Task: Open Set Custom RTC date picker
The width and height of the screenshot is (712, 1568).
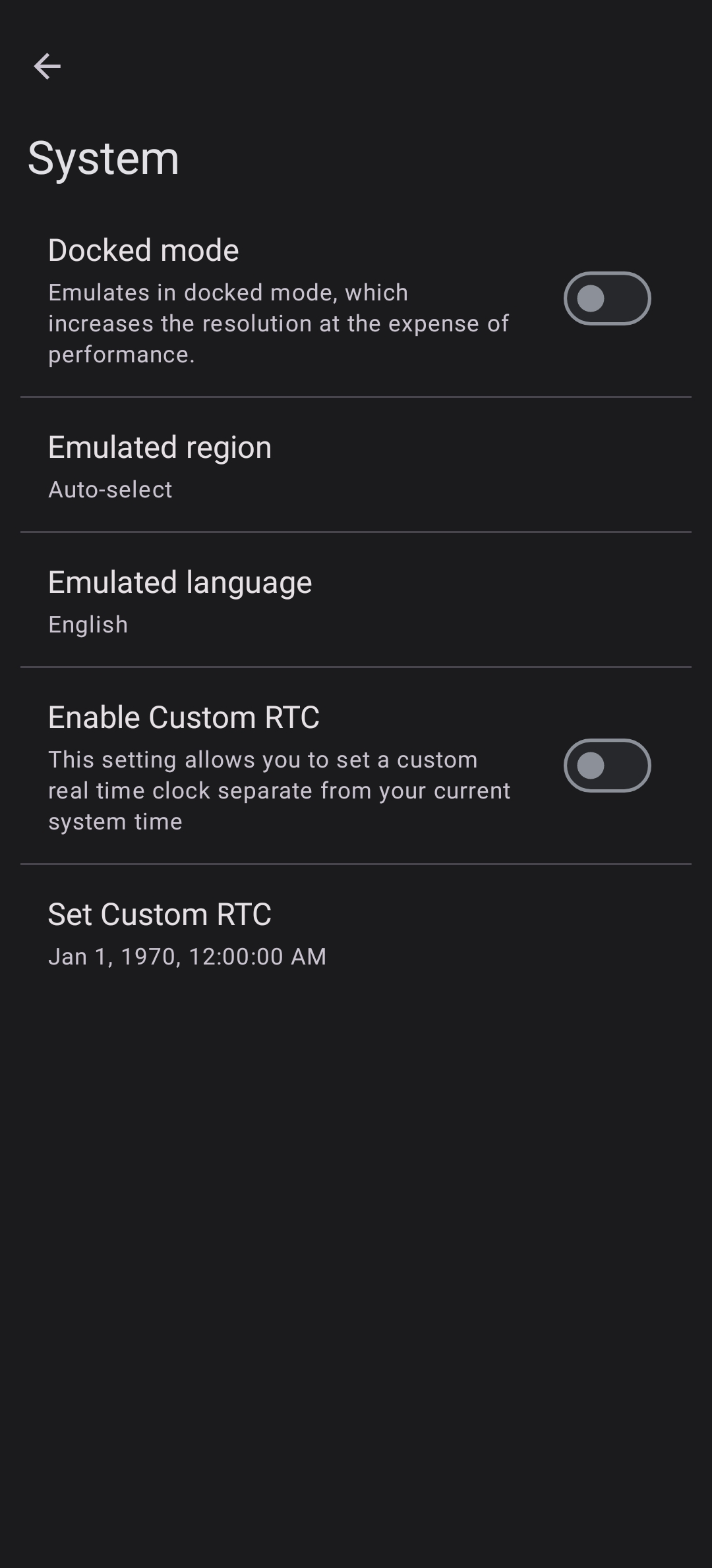Action: click(x=356, y=933)
